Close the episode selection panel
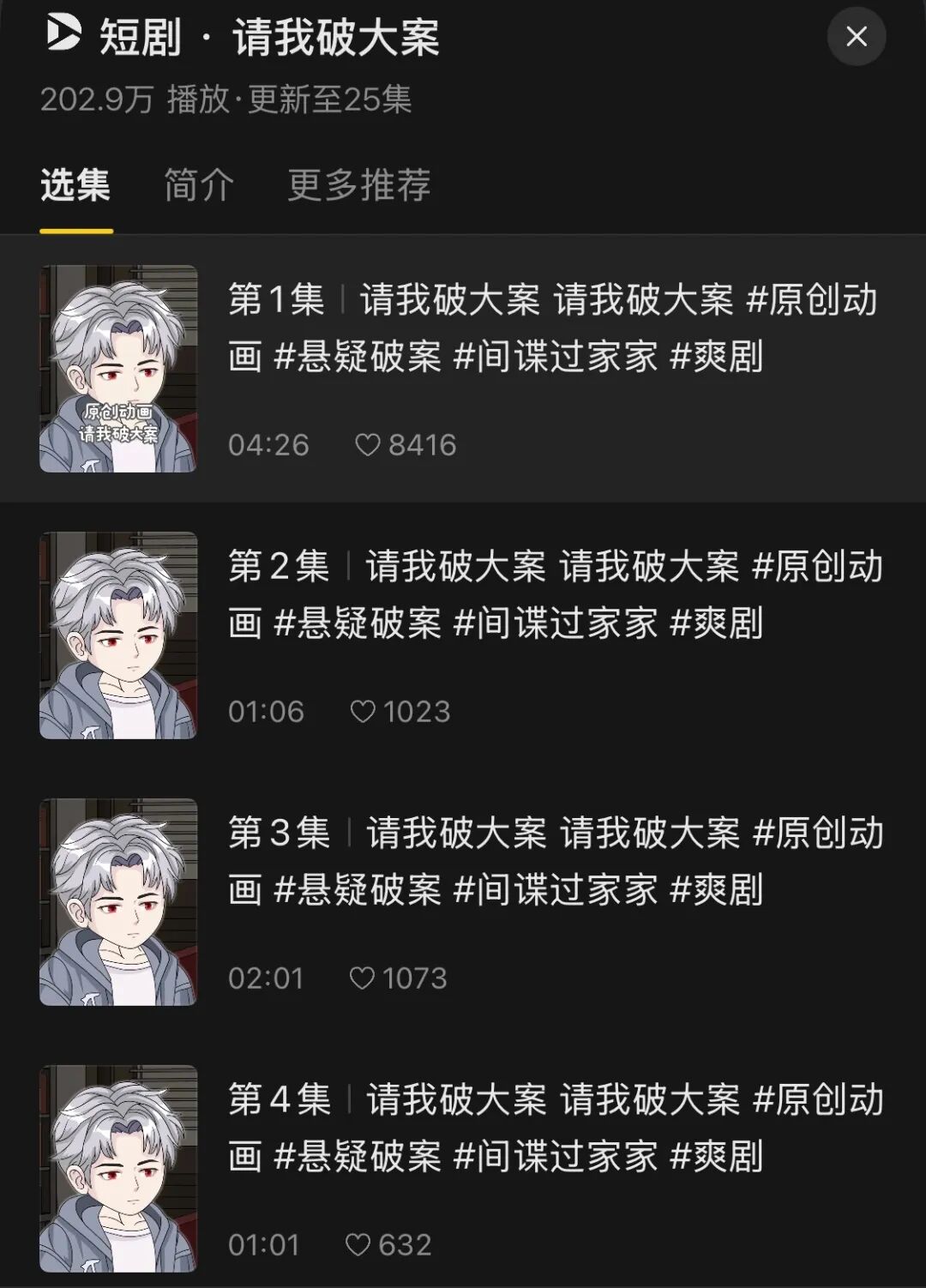 856,37
